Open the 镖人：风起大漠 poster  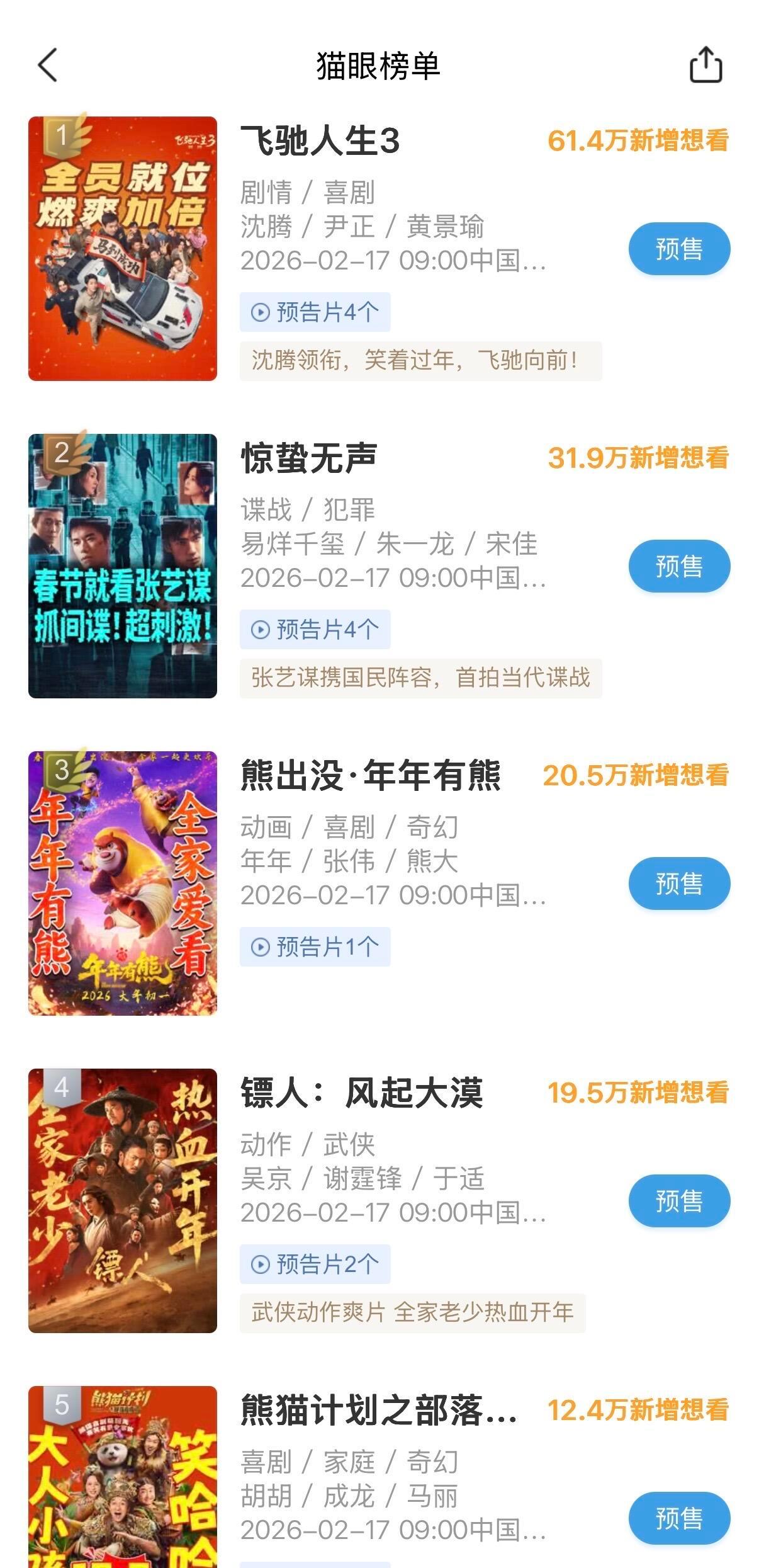coord(123,1201)
